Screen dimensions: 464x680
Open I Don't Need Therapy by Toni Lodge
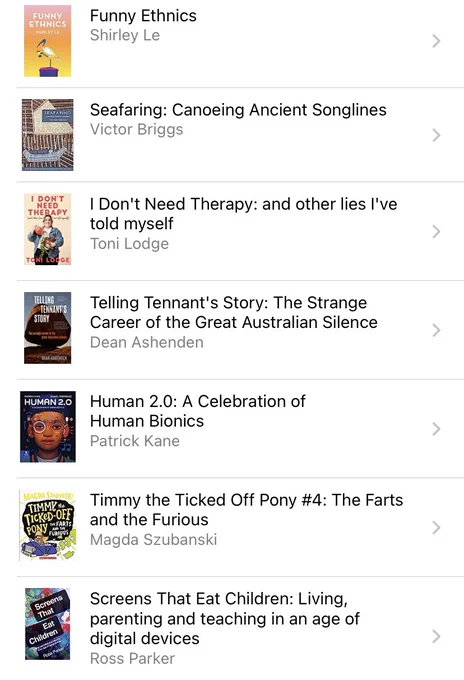(x=240, y=231)
